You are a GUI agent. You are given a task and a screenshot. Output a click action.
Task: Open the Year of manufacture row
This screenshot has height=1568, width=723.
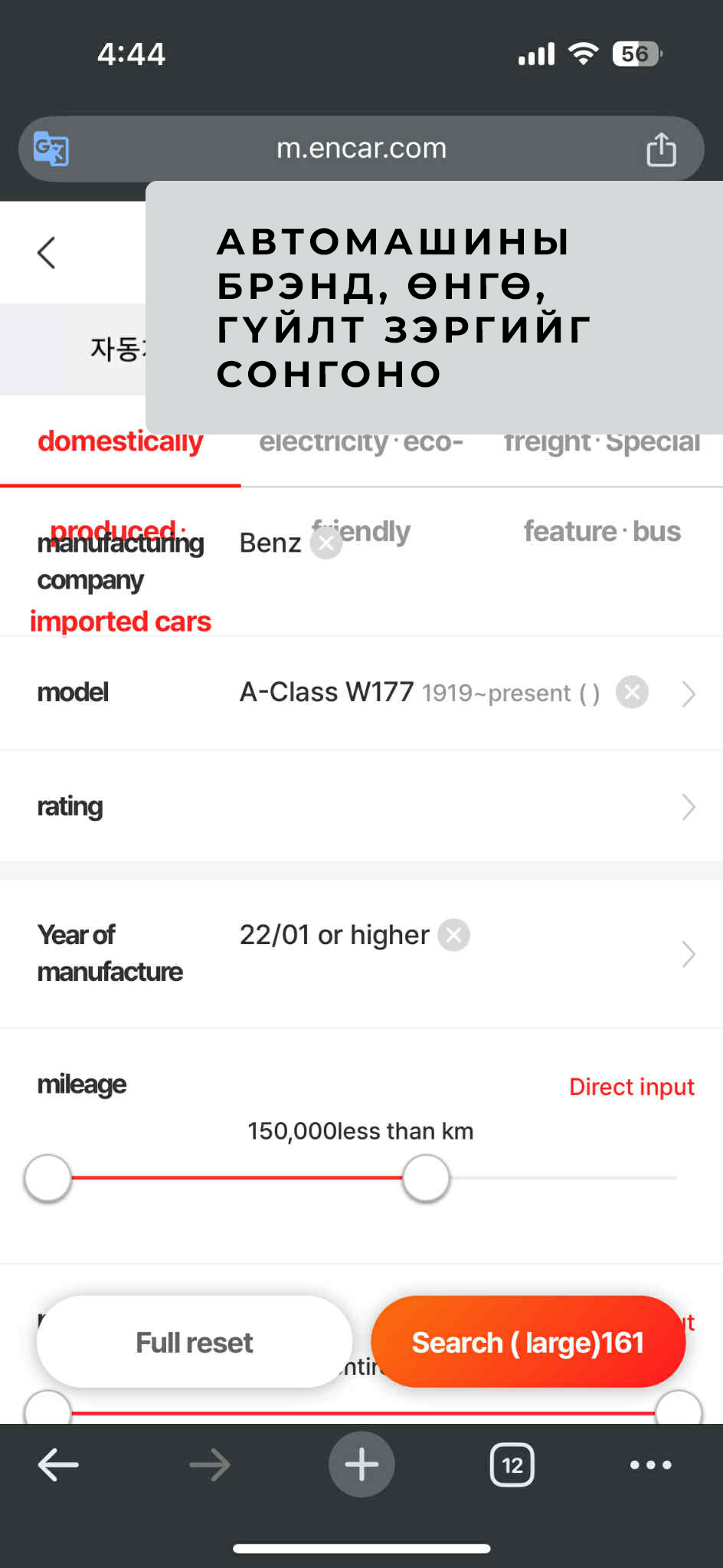(x=361, y=954)
